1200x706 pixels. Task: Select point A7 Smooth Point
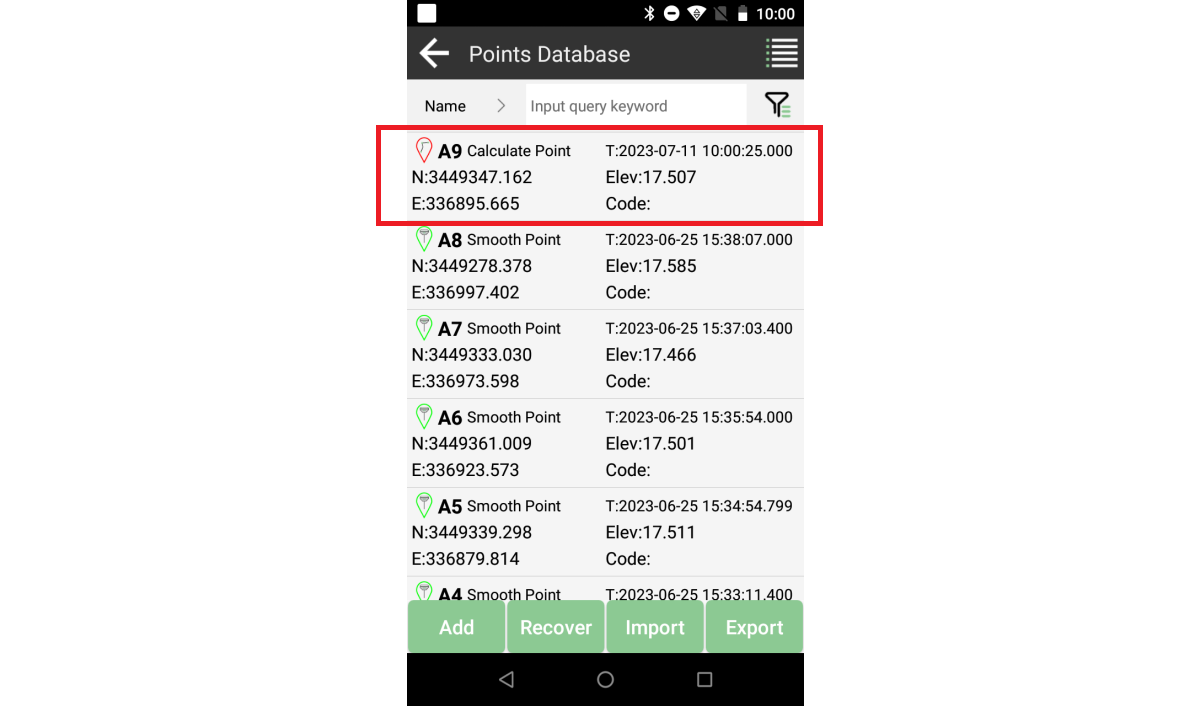(604, 355)
